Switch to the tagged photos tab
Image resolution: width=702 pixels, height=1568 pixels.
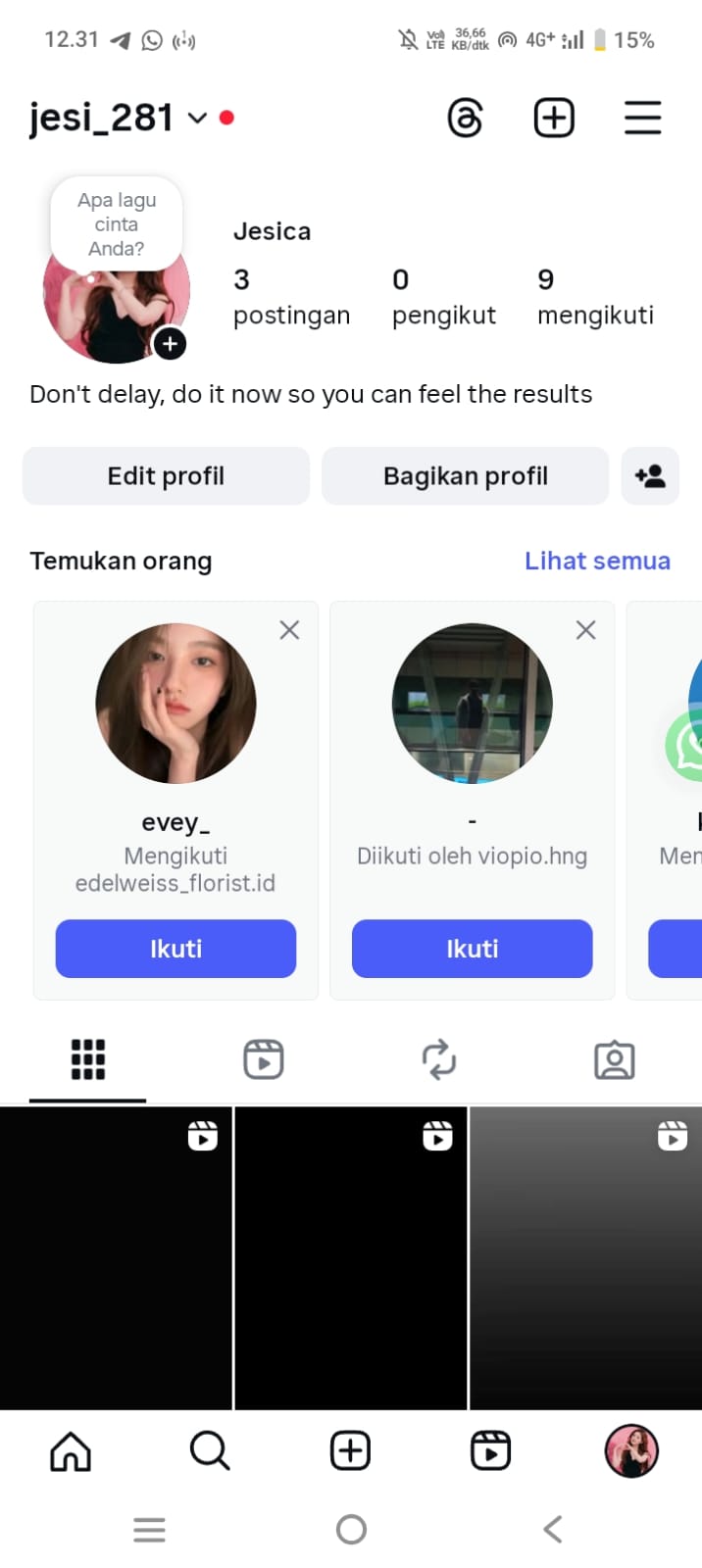click(x=615, y=1059)
